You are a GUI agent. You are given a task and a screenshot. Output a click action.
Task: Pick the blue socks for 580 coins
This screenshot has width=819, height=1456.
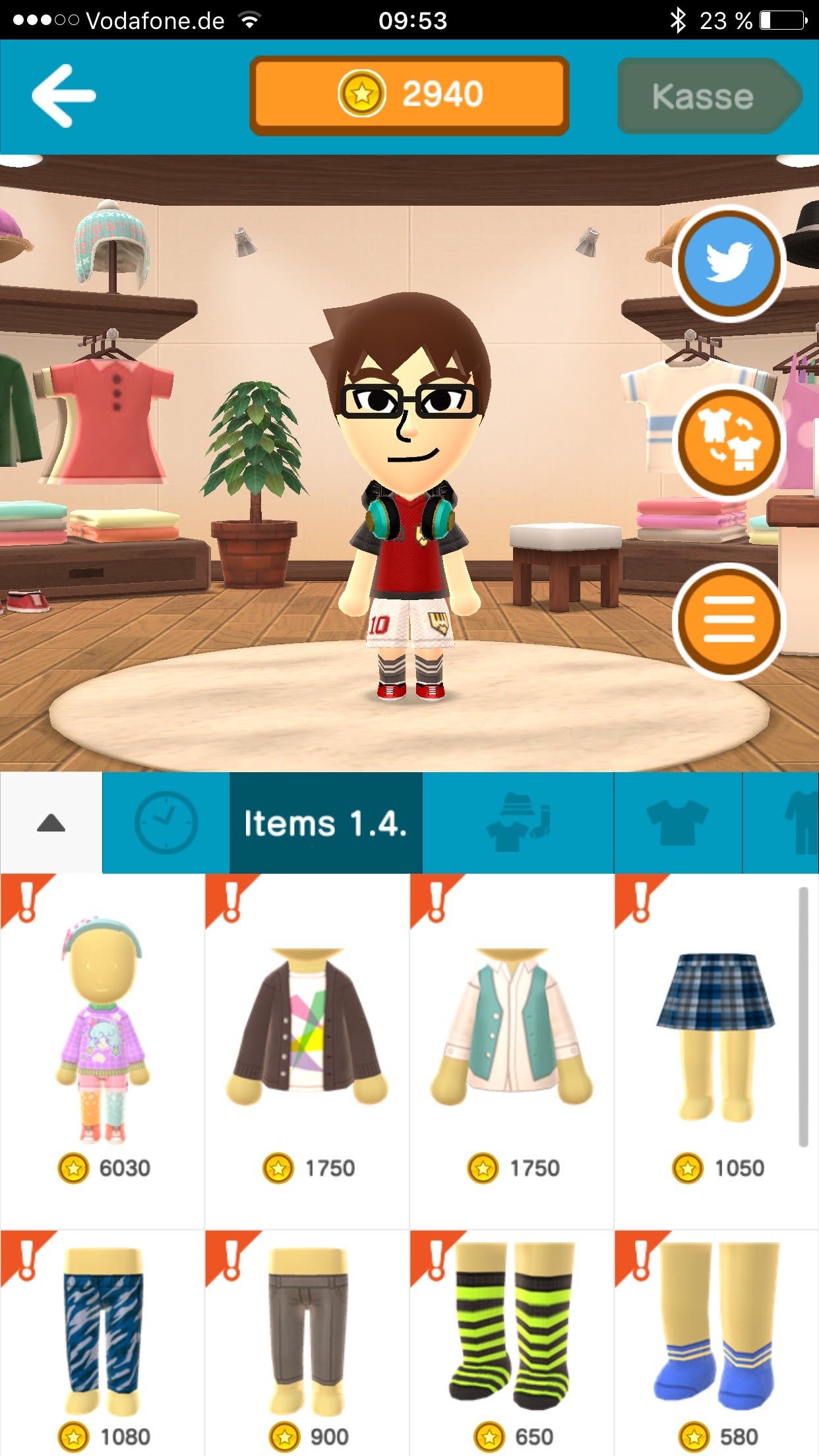click(x=716, y=1343)
